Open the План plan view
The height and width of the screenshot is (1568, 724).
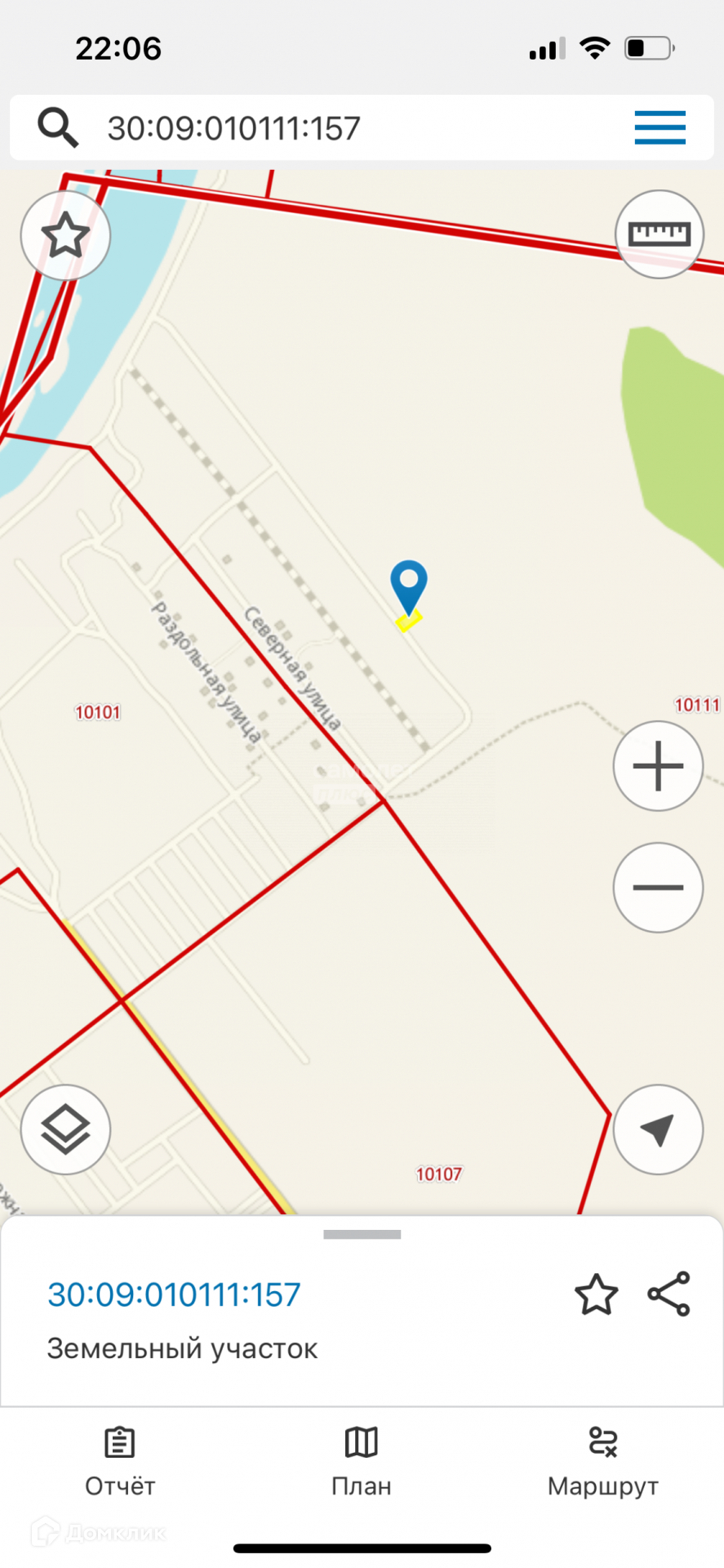click(x=362, y=1462)
